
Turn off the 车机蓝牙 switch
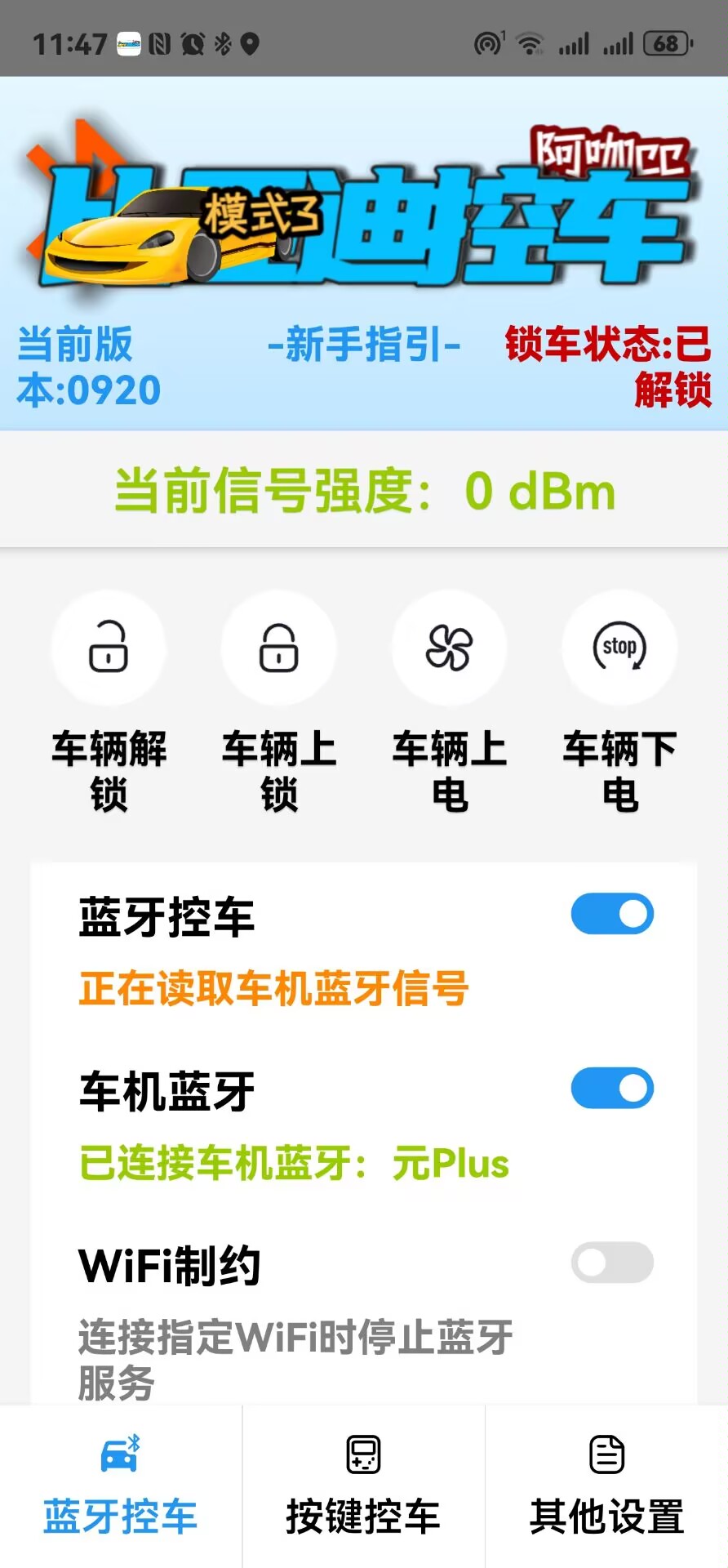(612, 1088)
